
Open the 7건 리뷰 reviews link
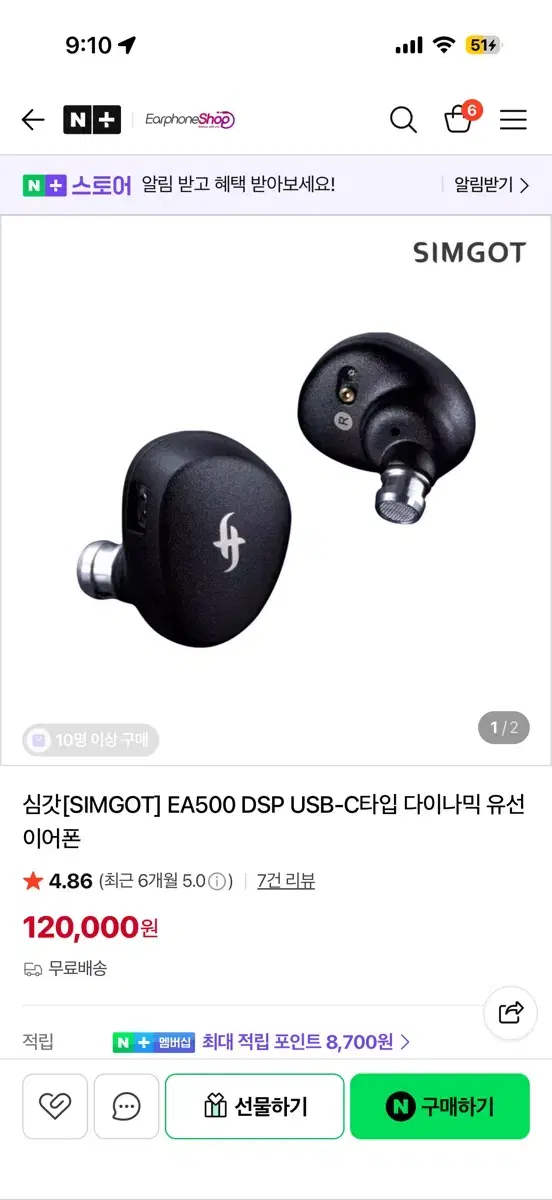(285, 881)
